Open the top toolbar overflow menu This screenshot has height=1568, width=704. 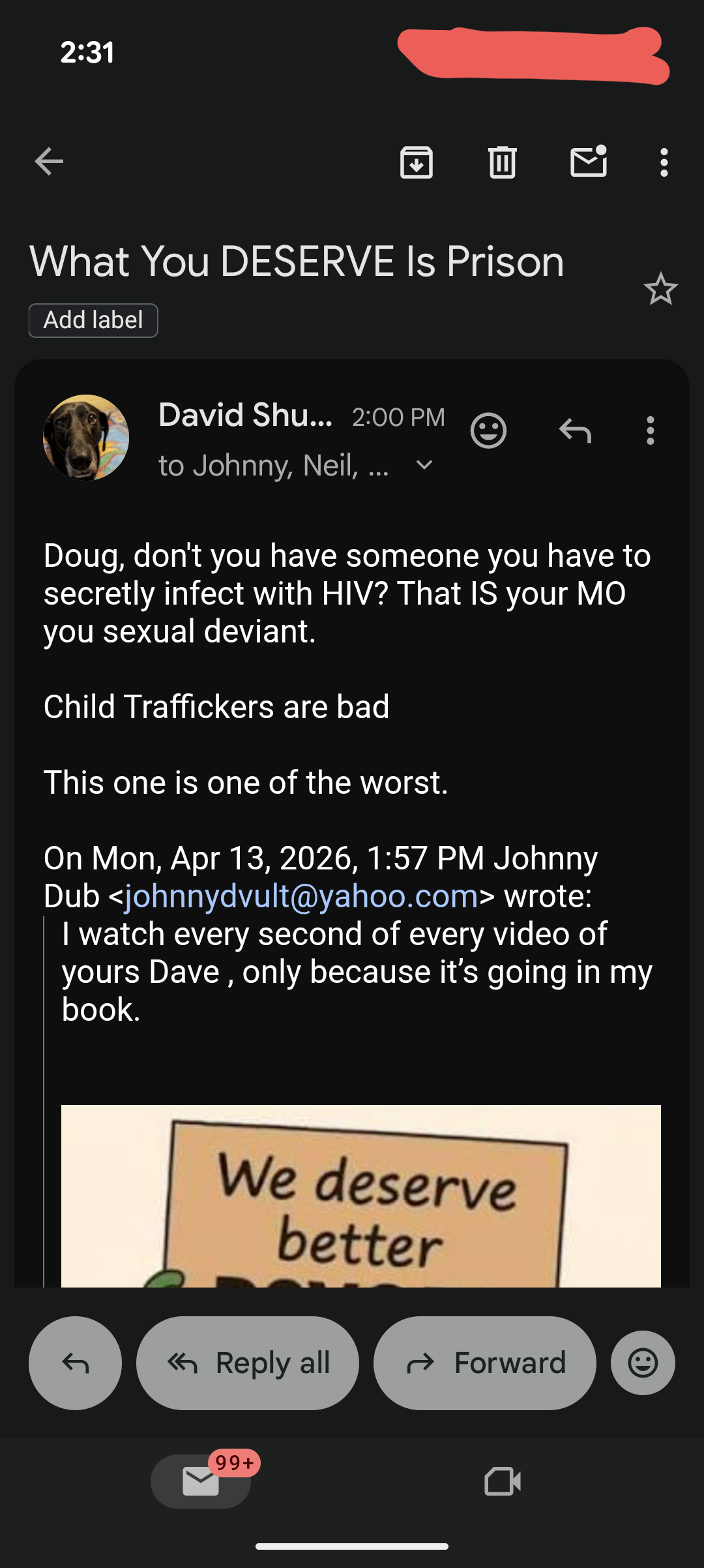(x=664, y=162)
